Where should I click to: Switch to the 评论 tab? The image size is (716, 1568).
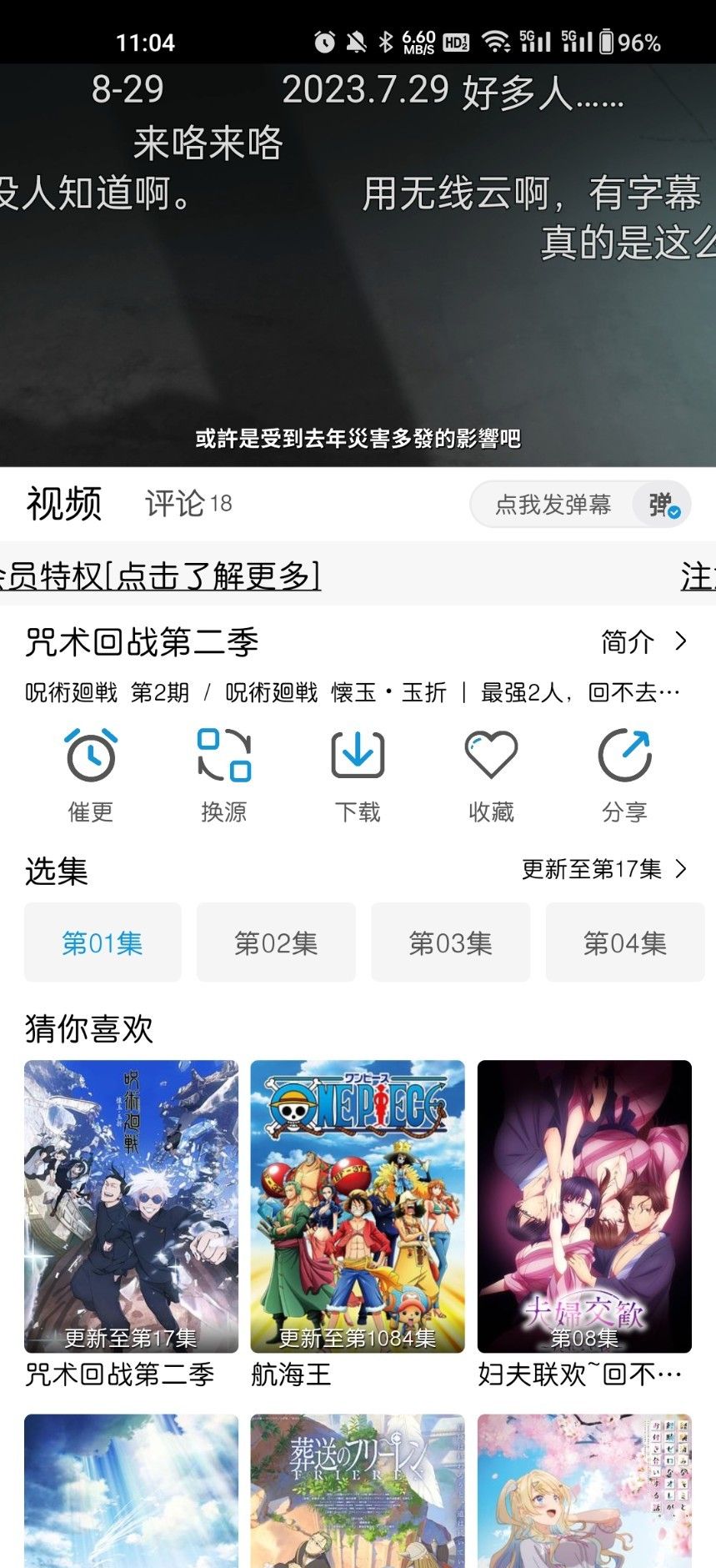[188, 504]
